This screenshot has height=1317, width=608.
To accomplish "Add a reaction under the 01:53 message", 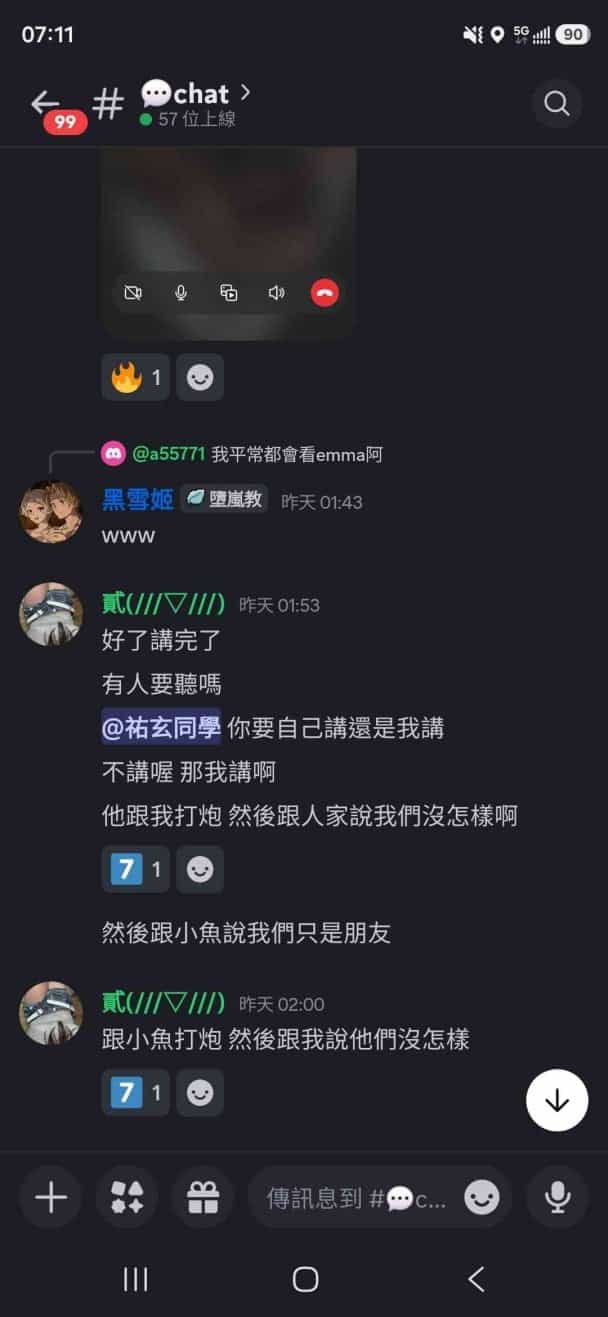I will [x=200, y=870].
